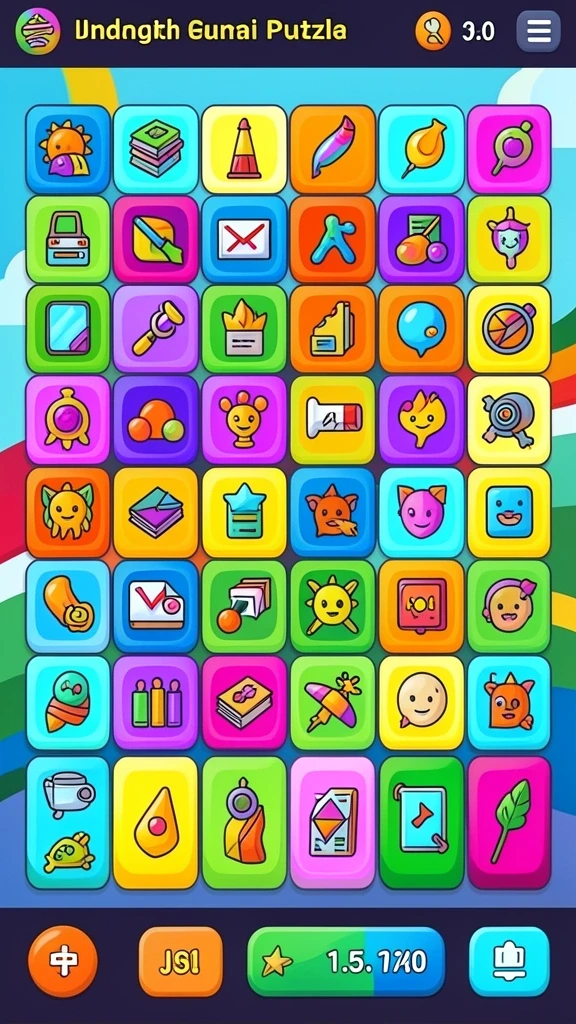Tap the cyan button at bottom right

point(509,961)
